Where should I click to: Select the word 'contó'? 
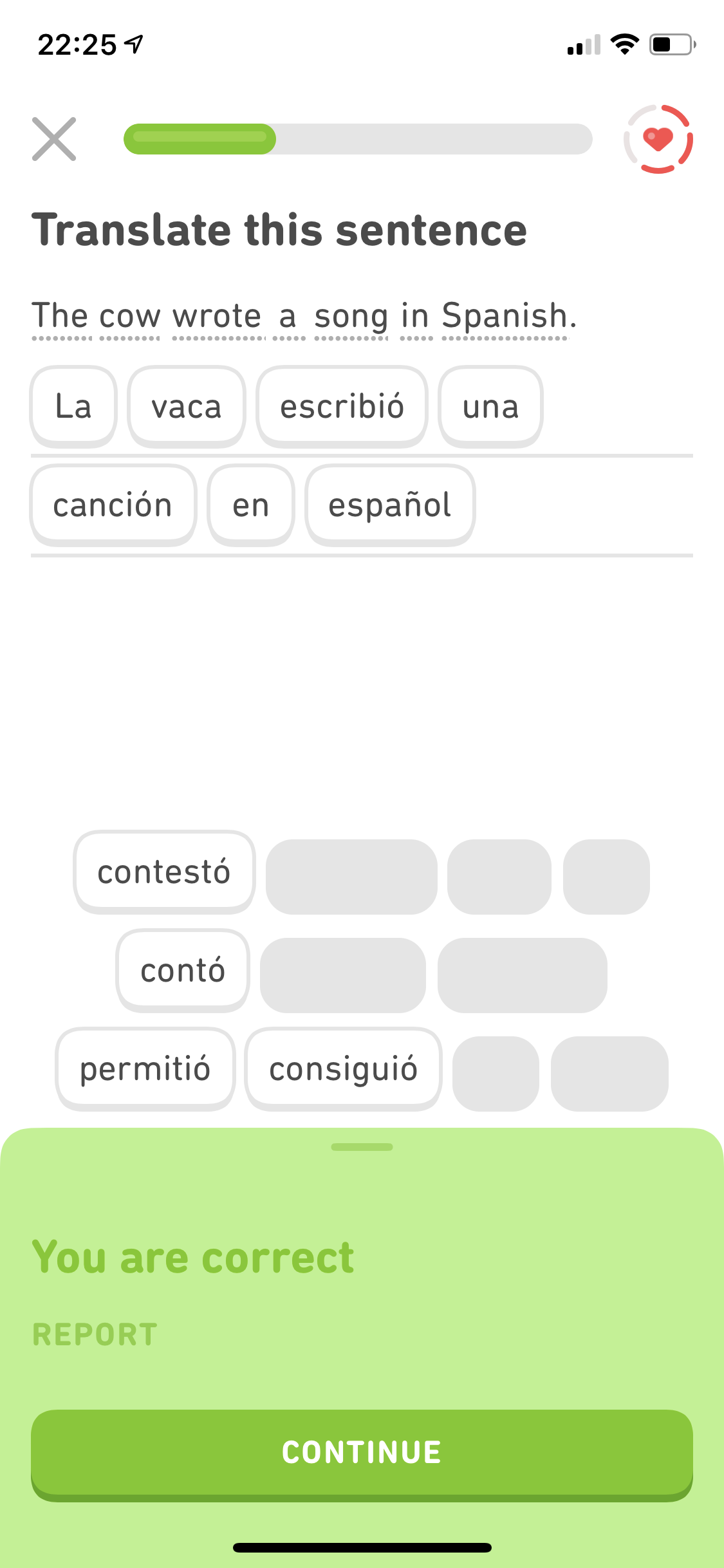(x=183, y=971)
